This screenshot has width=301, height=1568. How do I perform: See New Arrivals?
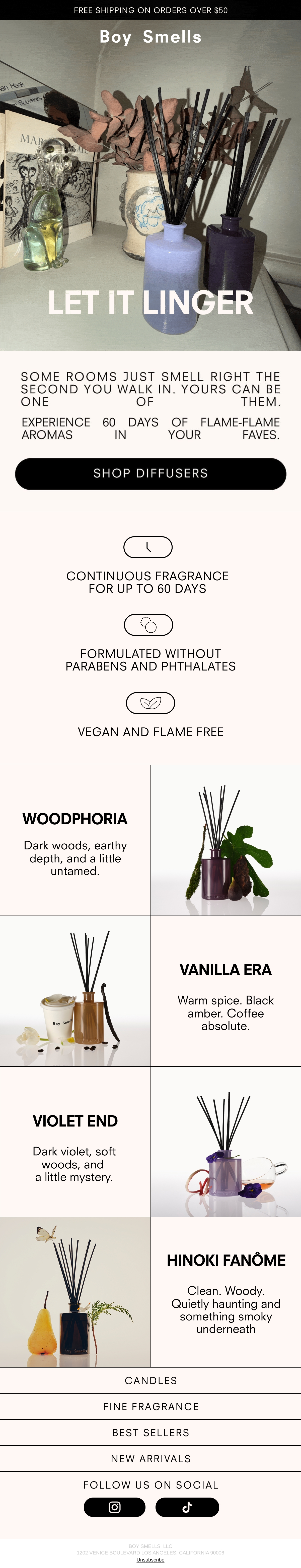point(150,1459)
